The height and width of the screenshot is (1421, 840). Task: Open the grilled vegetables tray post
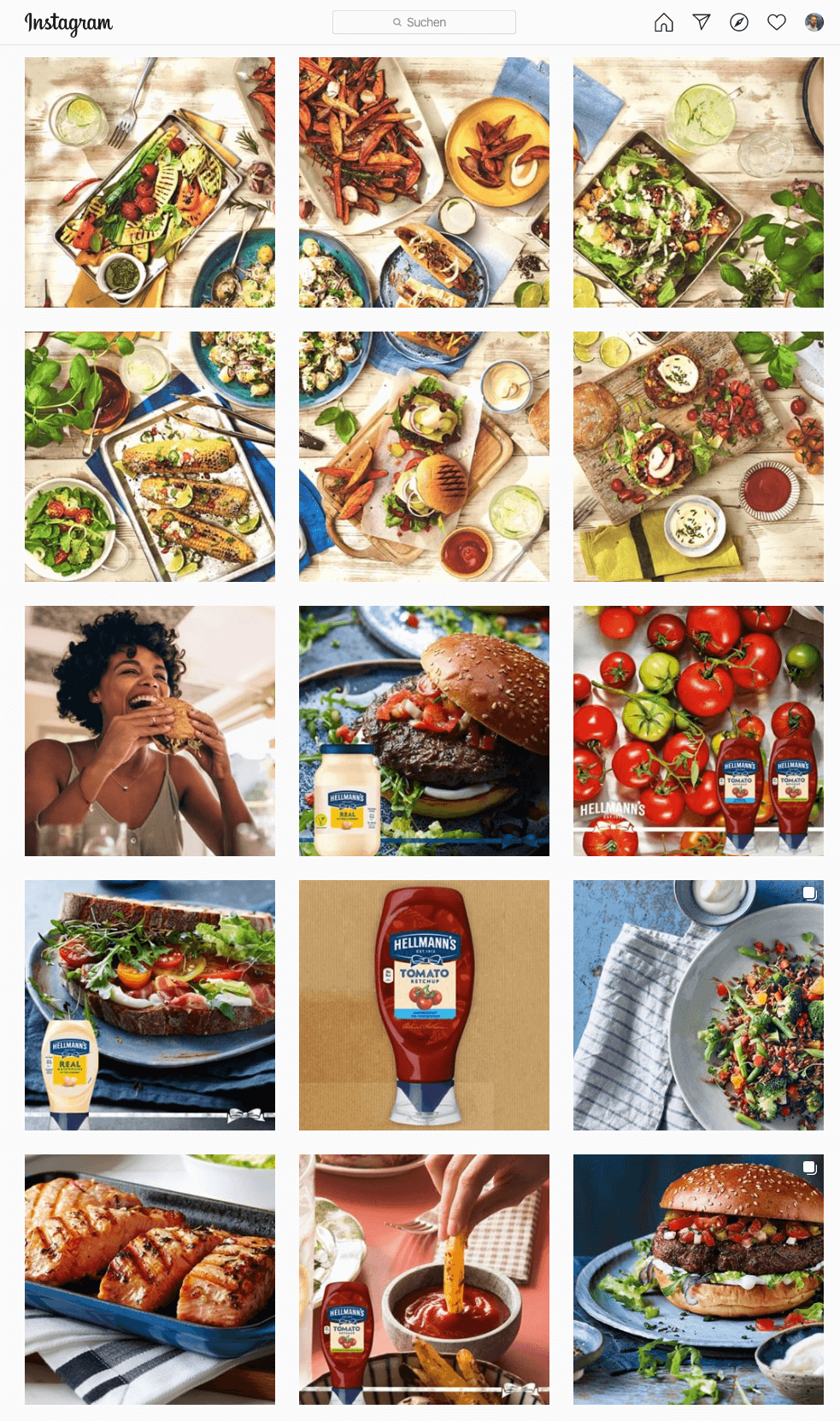[x=150, y=182]
